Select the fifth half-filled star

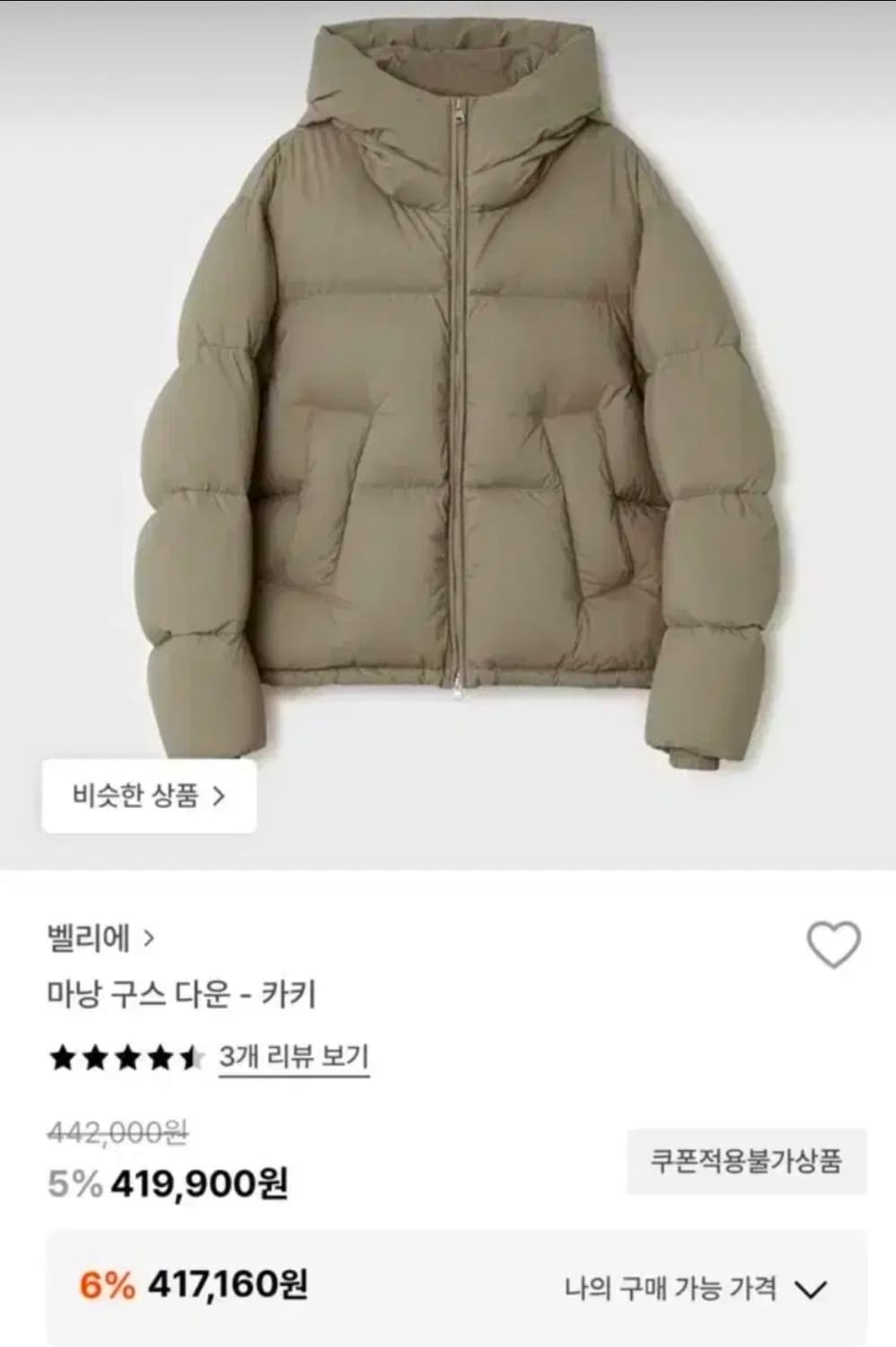point(189,1055)
